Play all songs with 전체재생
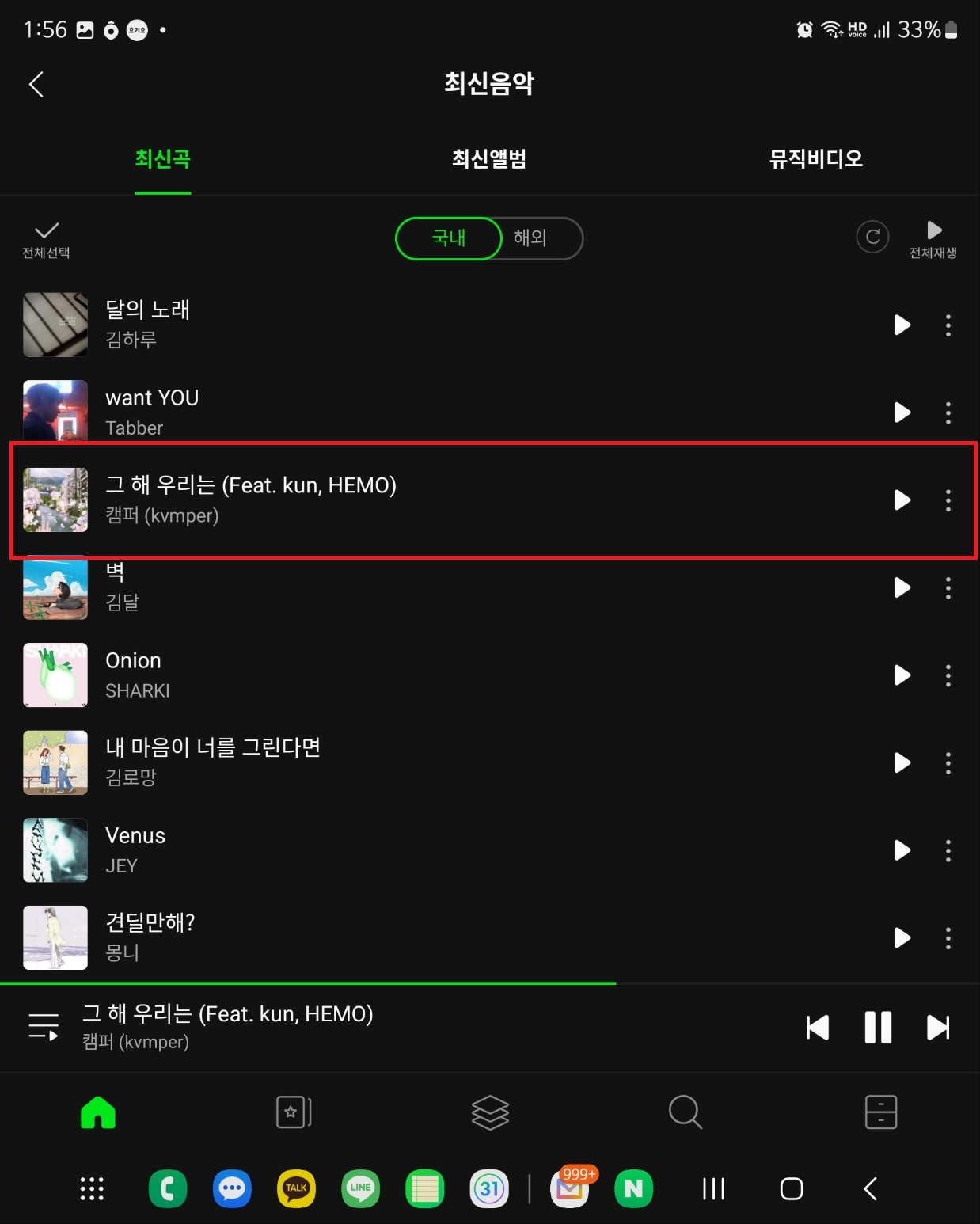This screenshot has height=1224, width=980. coord(933,239)
